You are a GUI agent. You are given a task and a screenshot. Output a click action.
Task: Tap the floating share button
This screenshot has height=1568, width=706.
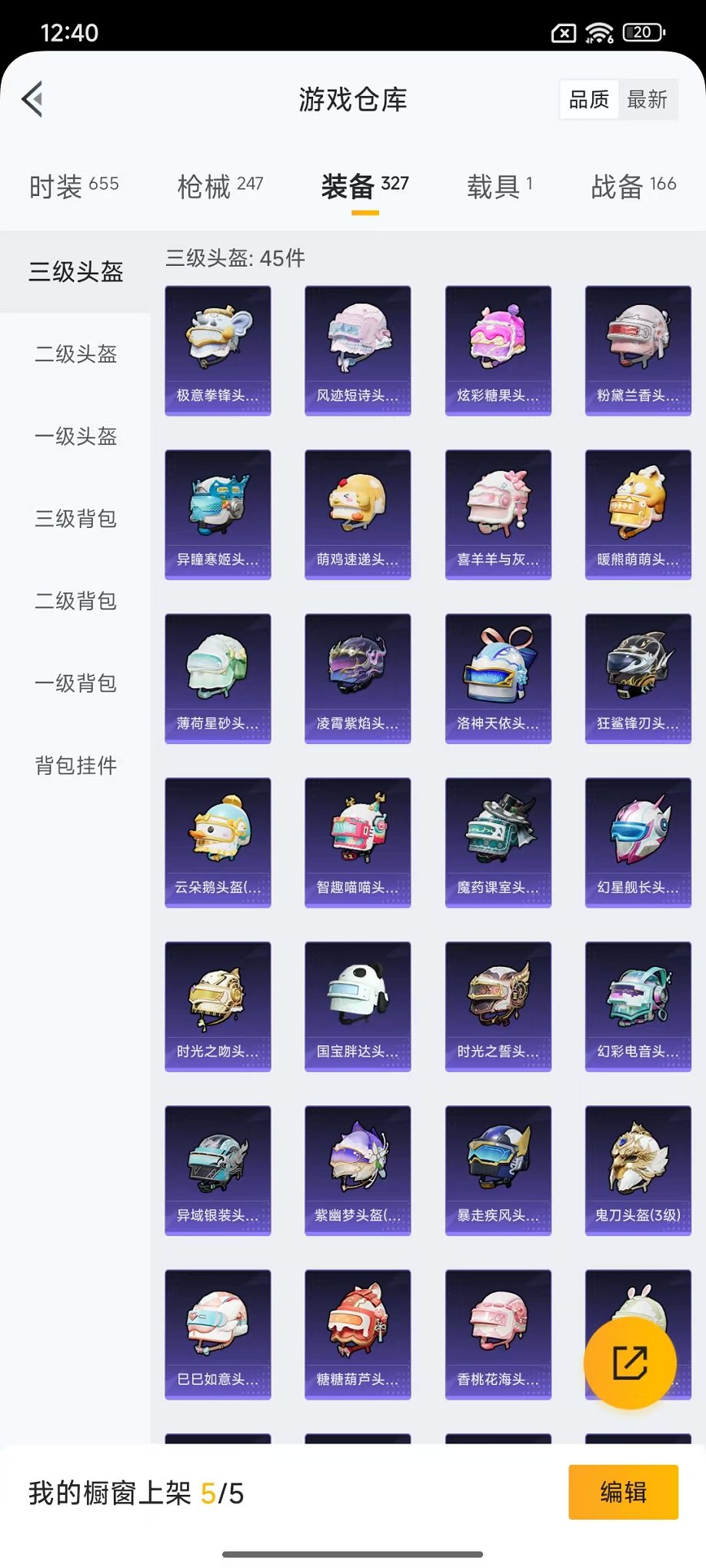coord(630,1363)
